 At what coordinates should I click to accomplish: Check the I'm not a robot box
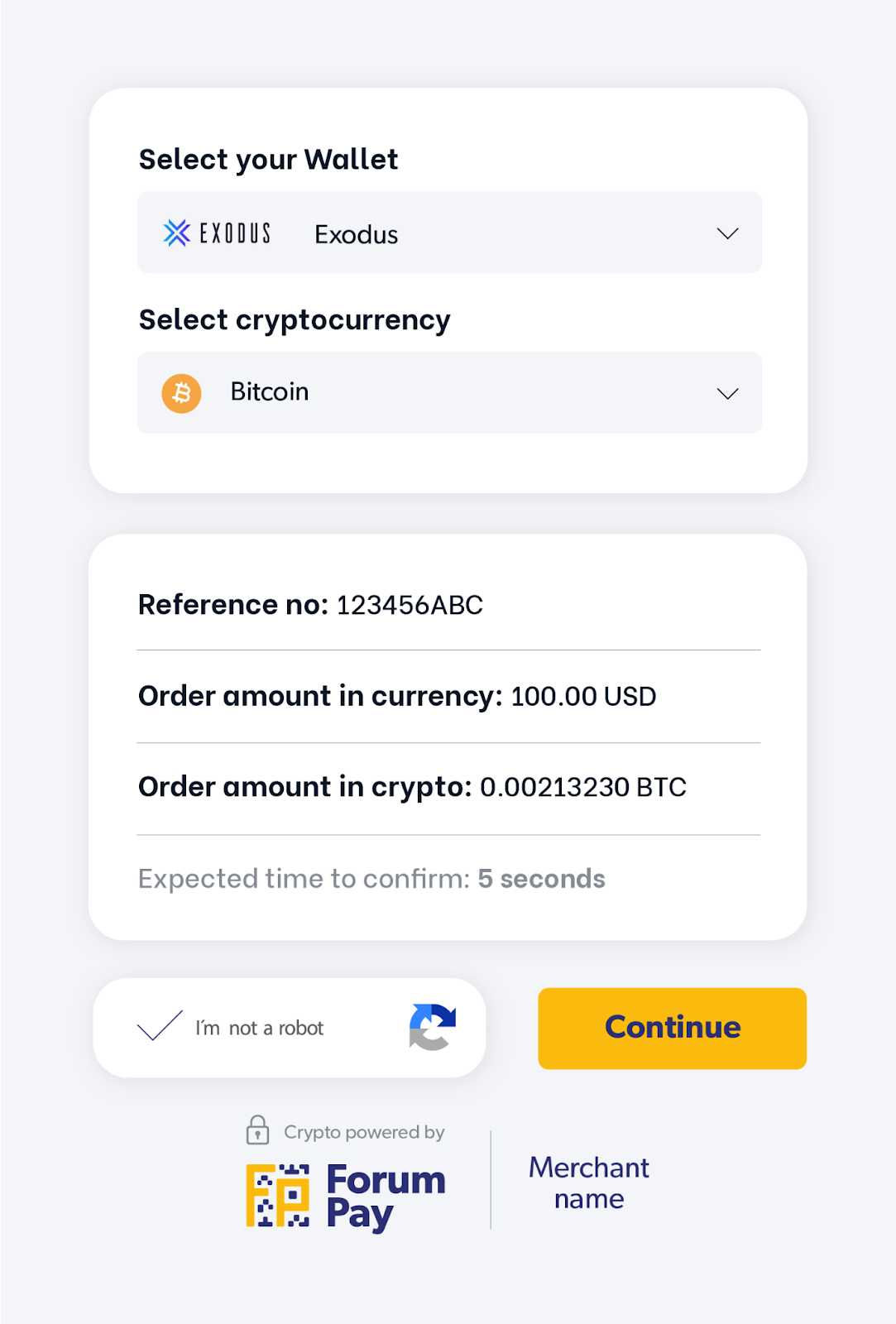pyautogui.click(x=160, y=1026)
